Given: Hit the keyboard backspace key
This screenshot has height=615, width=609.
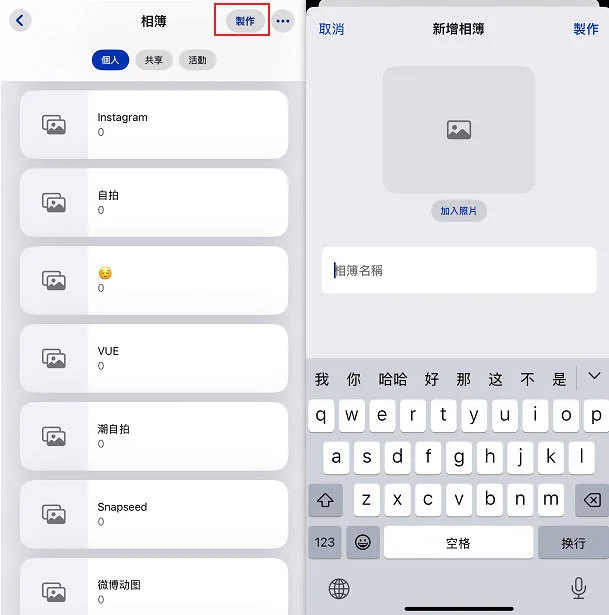Looking at the screenshot, I should pos(591,499).
